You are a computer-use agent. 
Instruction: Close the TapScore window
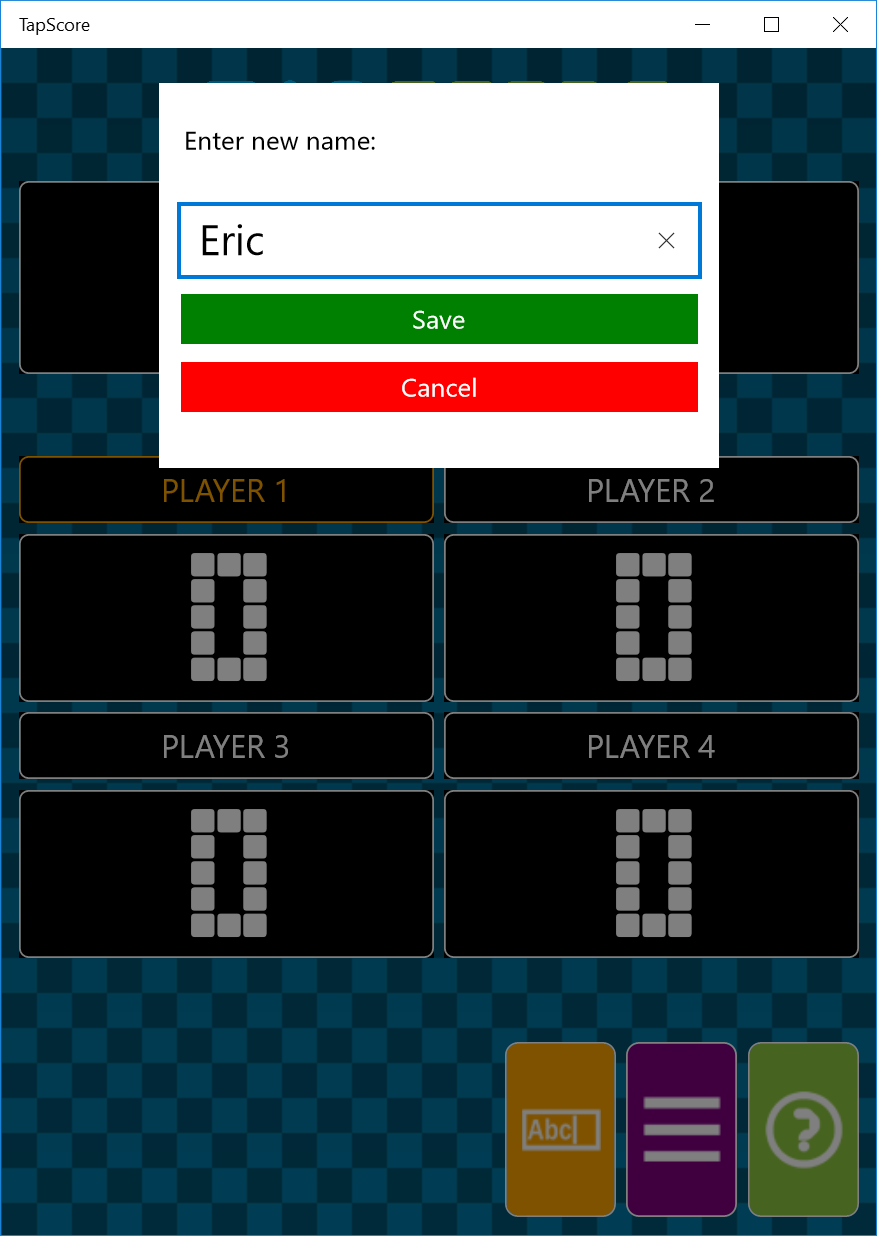(x=840, y=25)
